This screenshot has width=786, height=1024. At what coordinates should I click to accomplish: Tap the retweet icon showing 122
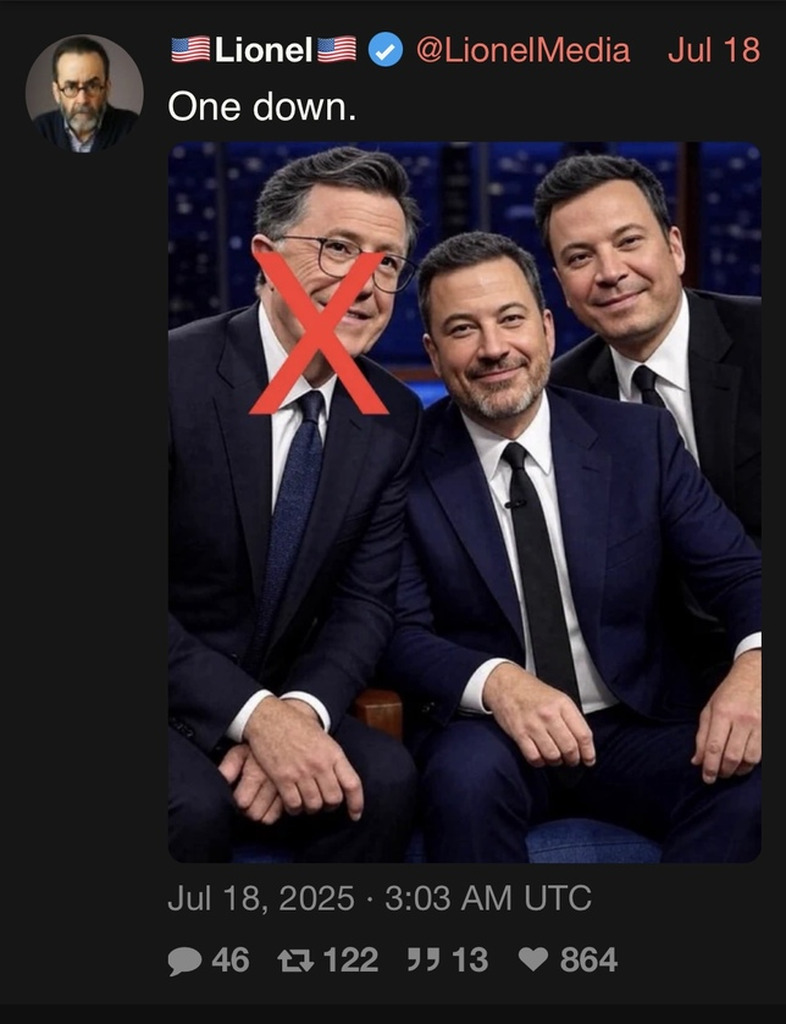(295, 961)
